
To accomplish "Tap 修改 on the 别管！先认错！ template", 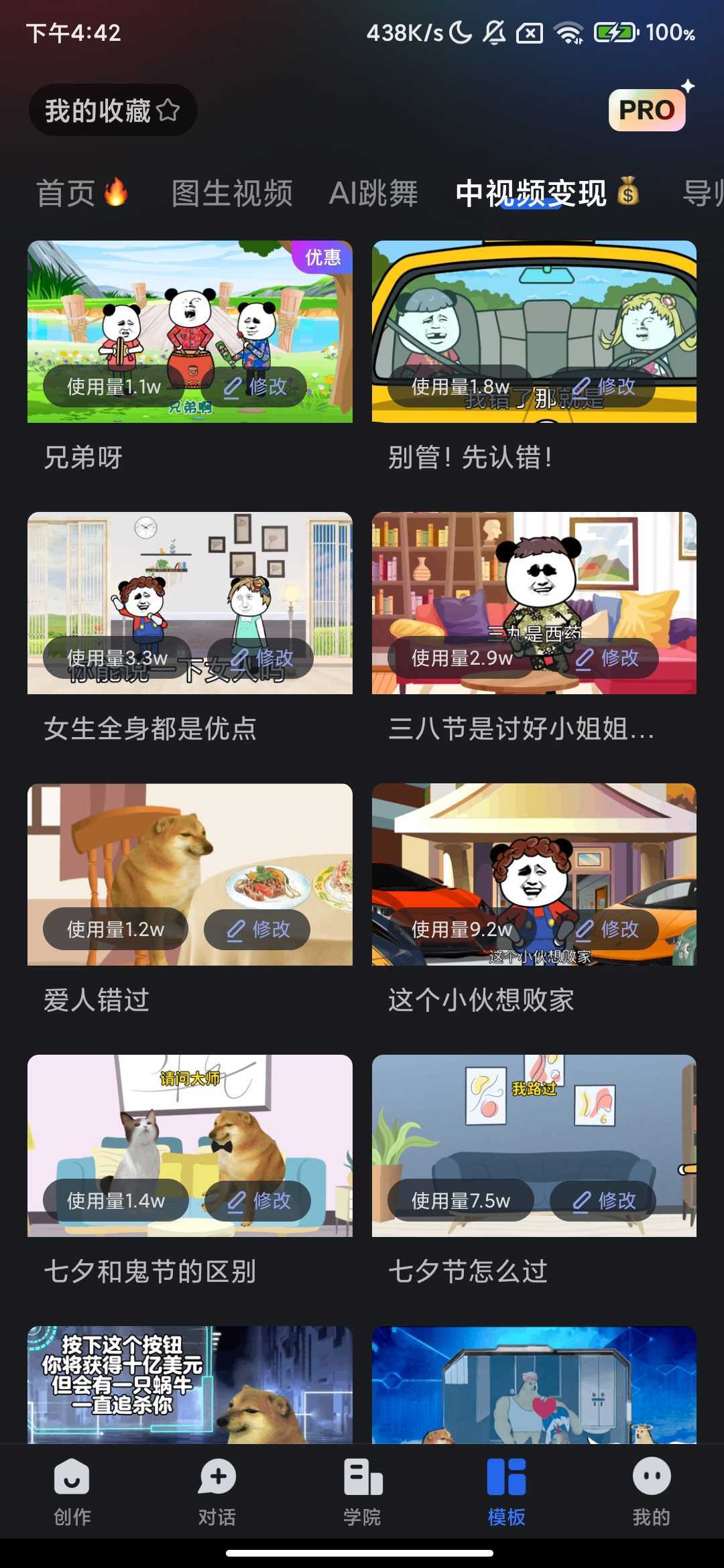I will coord(603,387).
